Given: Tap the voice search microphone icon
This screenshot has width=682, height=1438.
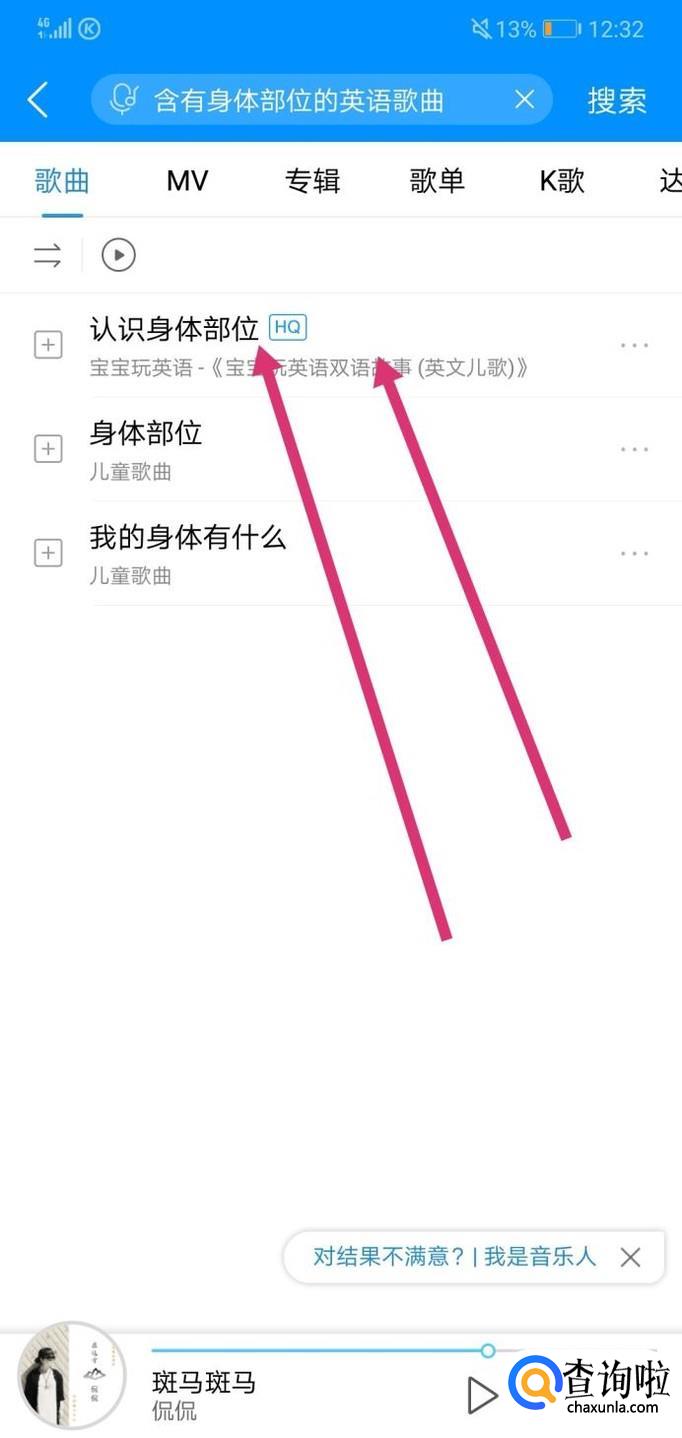Looking at the screenshot, I should click(123, 99).
